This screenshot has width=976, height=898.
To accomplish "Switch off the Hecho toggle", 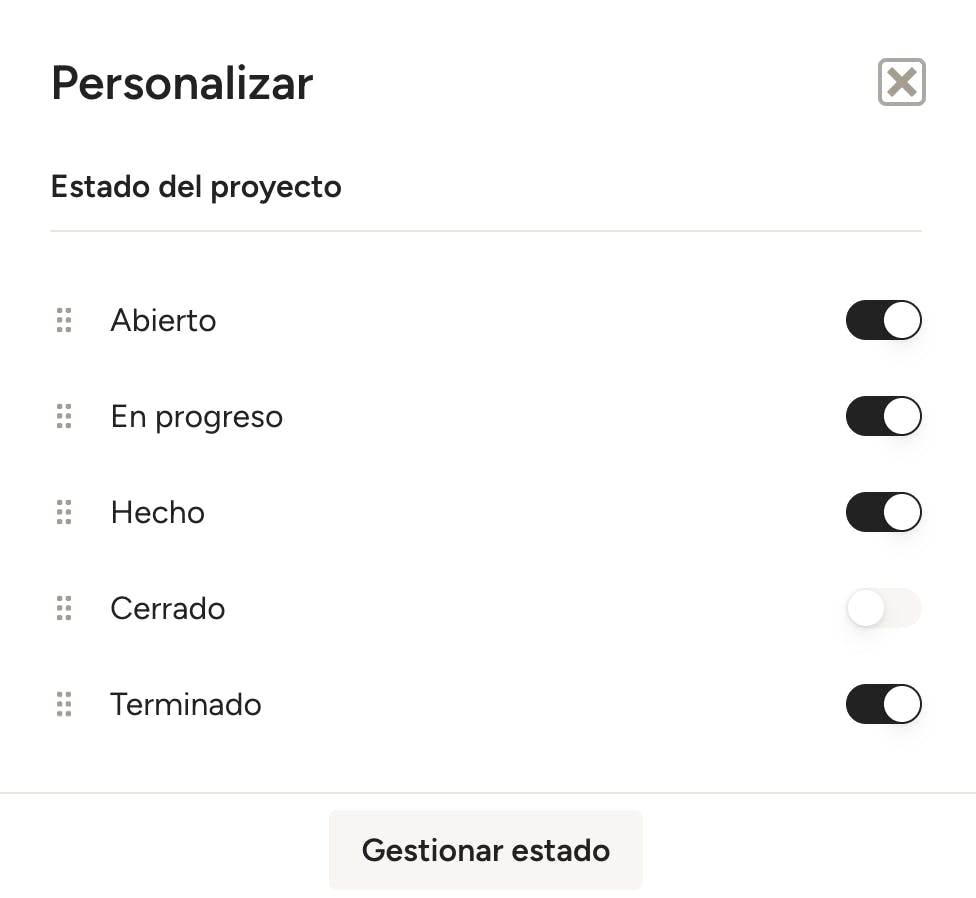I will 883,512.
